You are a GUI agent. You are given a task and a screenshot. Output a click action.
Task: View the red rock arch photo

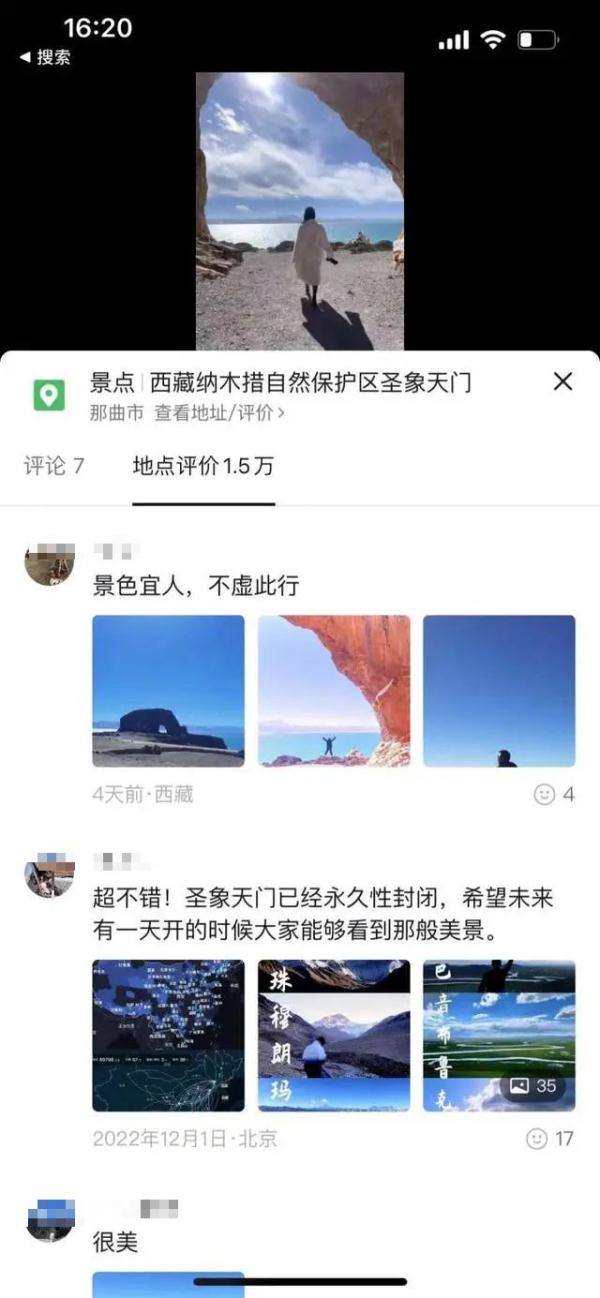click(x=334, y=691)
